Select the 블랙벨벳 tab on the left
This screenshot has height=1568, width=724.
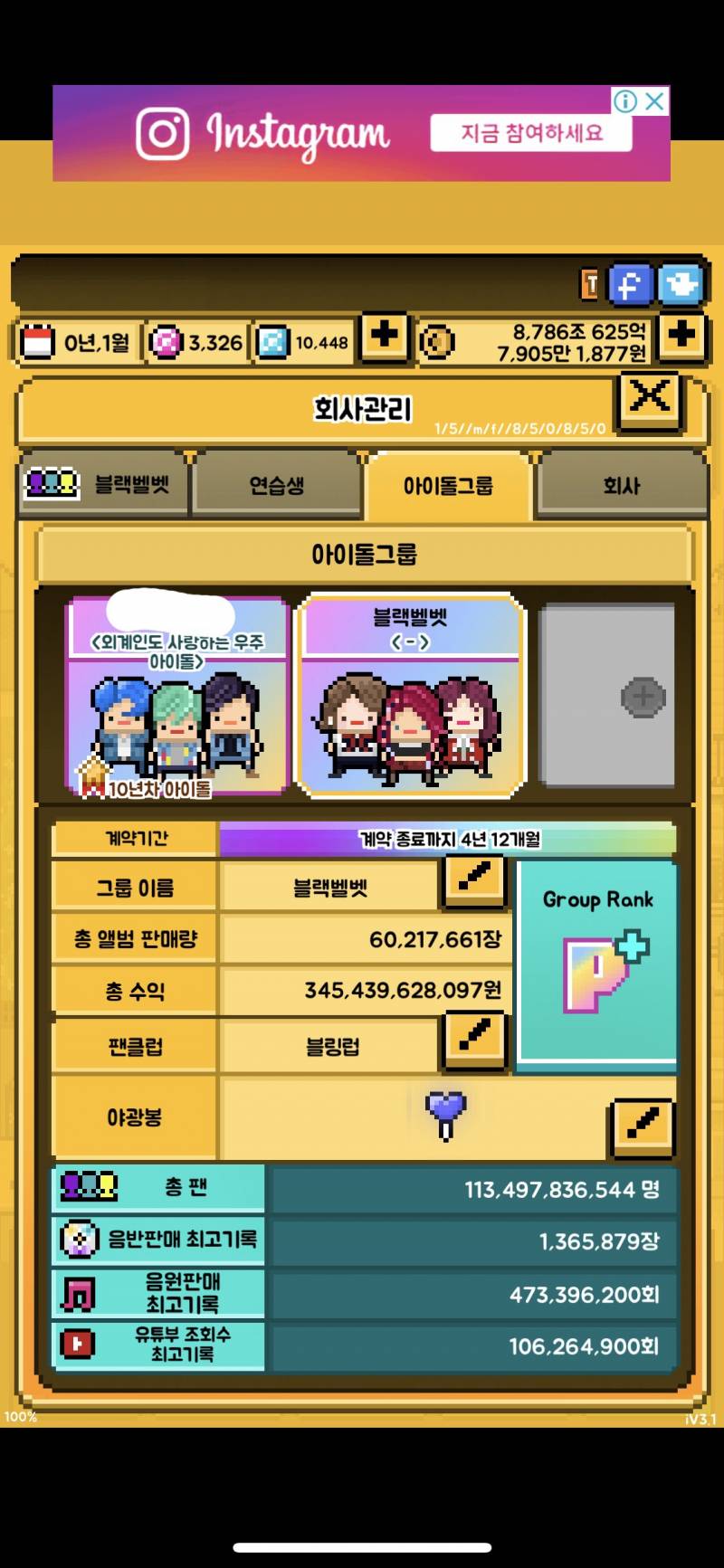102,484
